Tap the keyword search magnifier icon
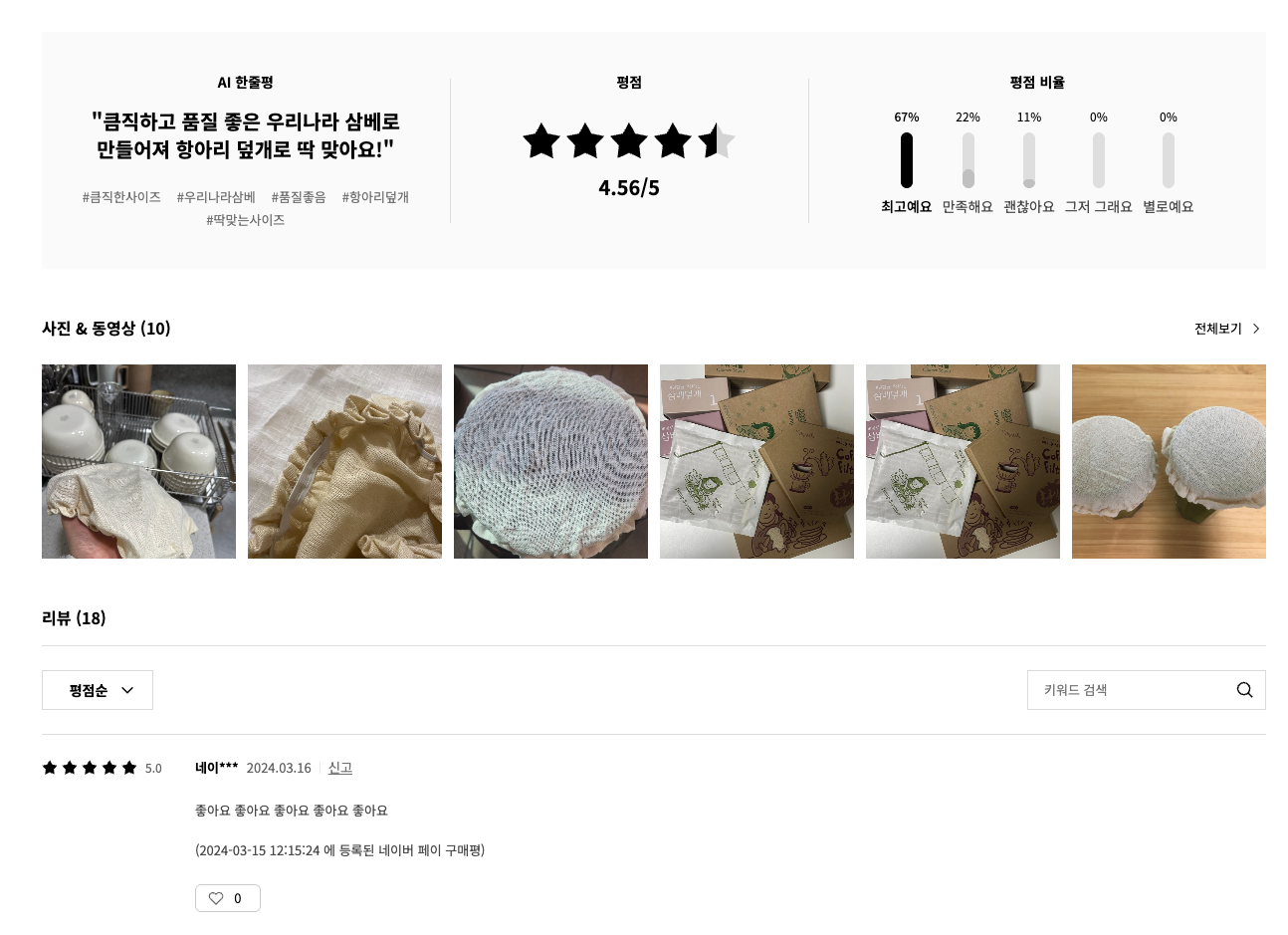Screen dimensions: 1288x935 click(1244, 690)
